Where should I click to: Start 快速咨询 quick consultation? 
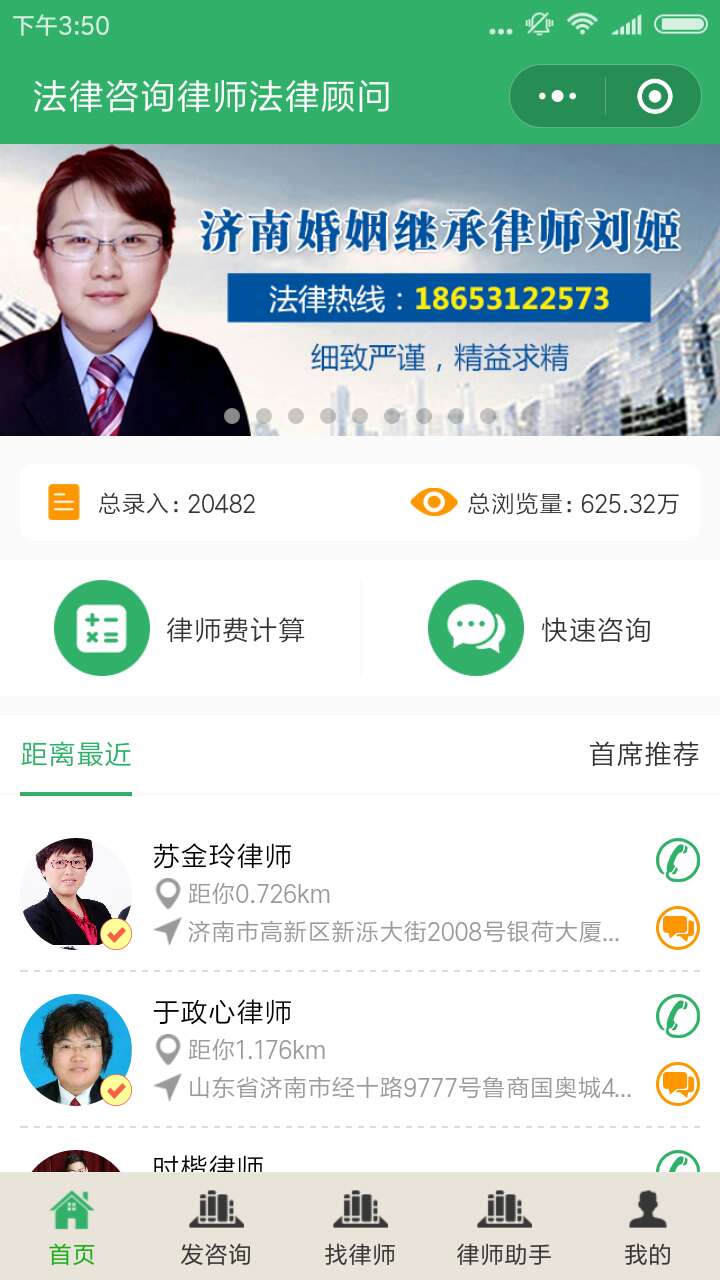(x=540, y=629)
